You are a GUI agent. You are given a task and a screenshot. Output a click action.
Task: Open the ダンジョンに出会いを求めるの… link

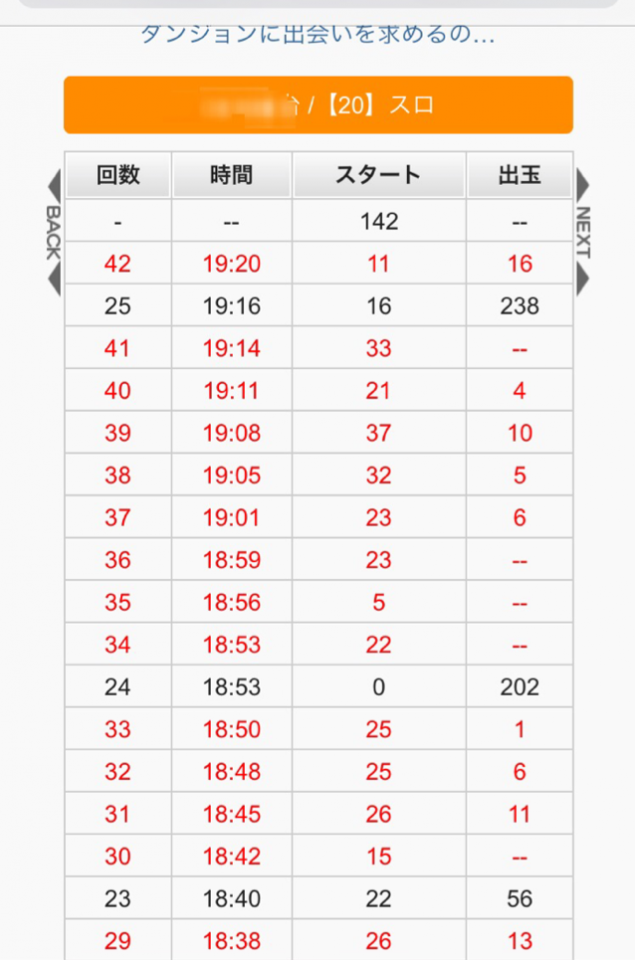[x=317, y=33]
